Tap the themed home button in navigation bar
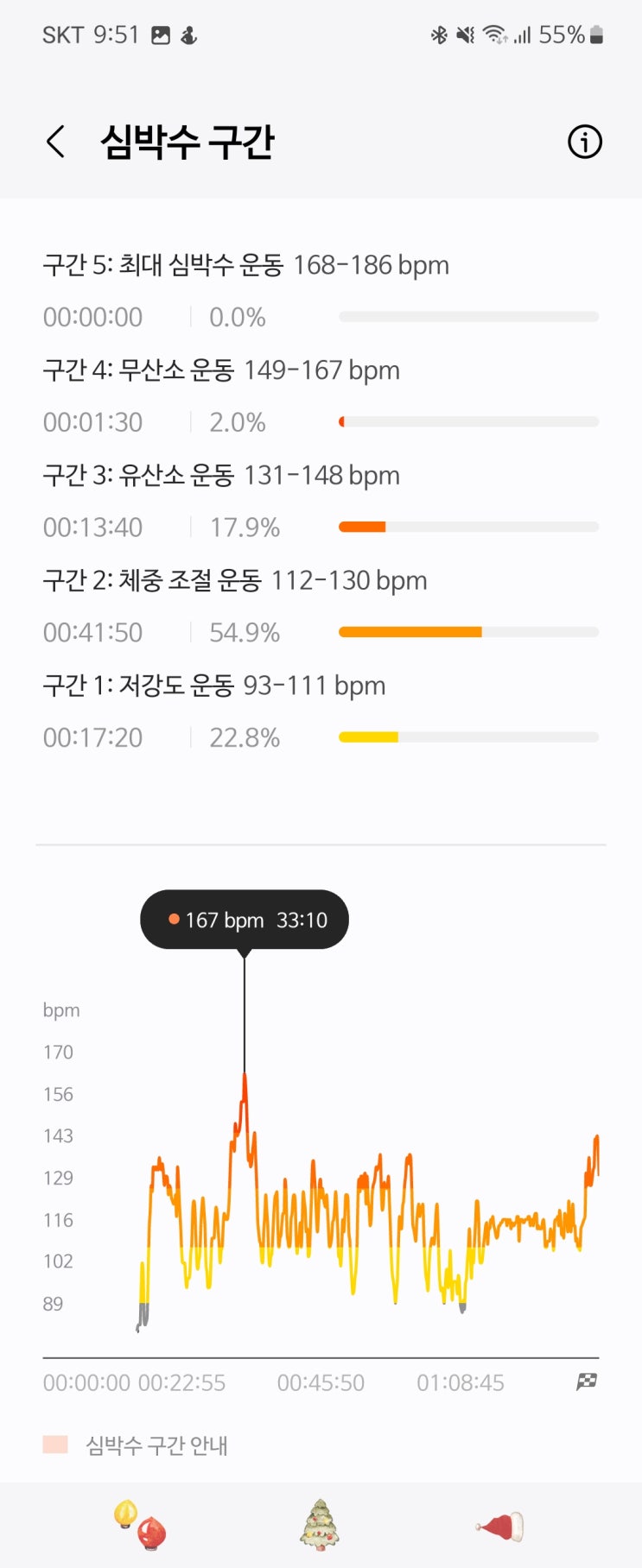 [x=320, y=1525]
